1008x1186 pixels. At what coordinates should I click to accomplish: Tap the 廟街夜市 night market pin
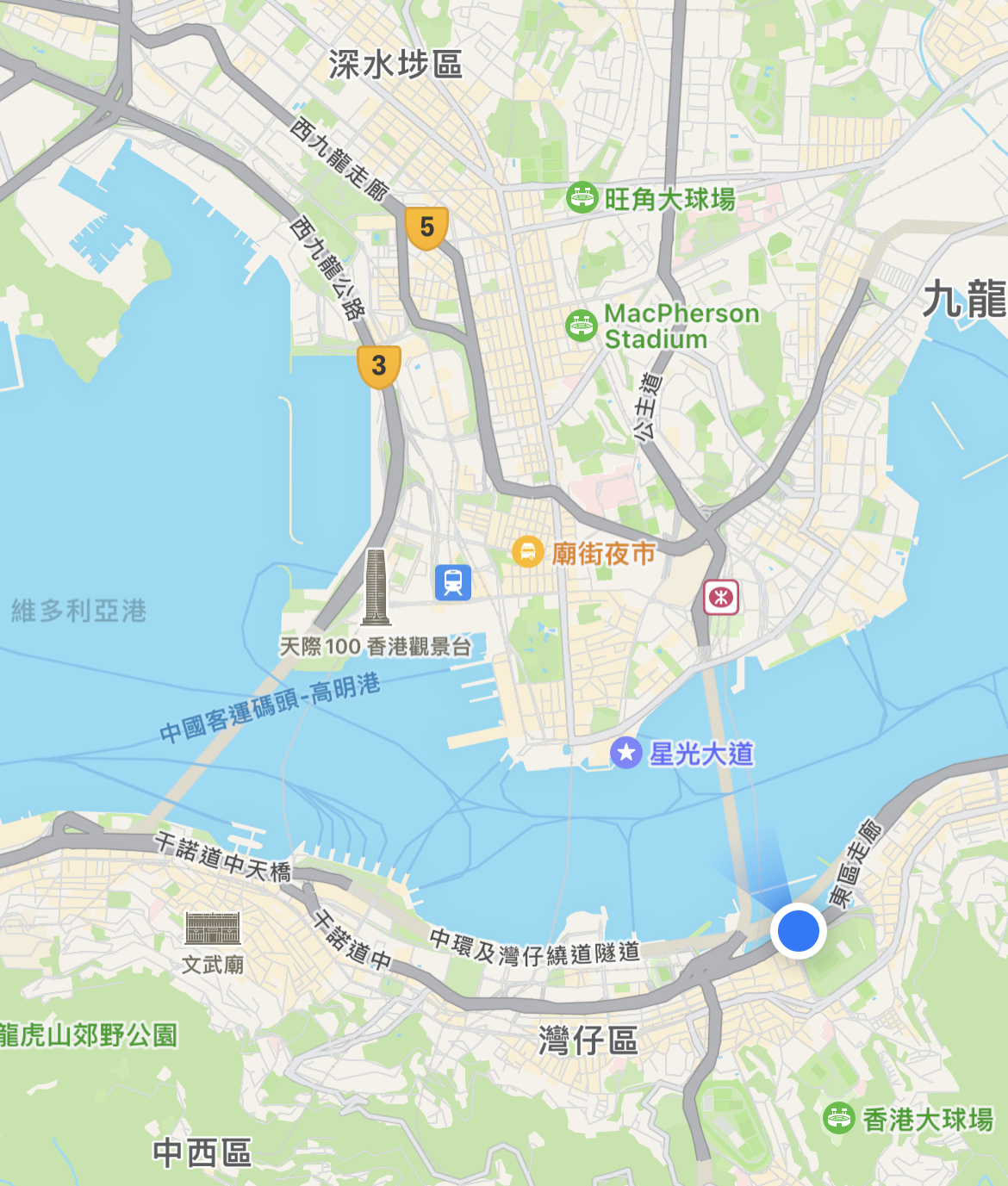pos(527,551)
